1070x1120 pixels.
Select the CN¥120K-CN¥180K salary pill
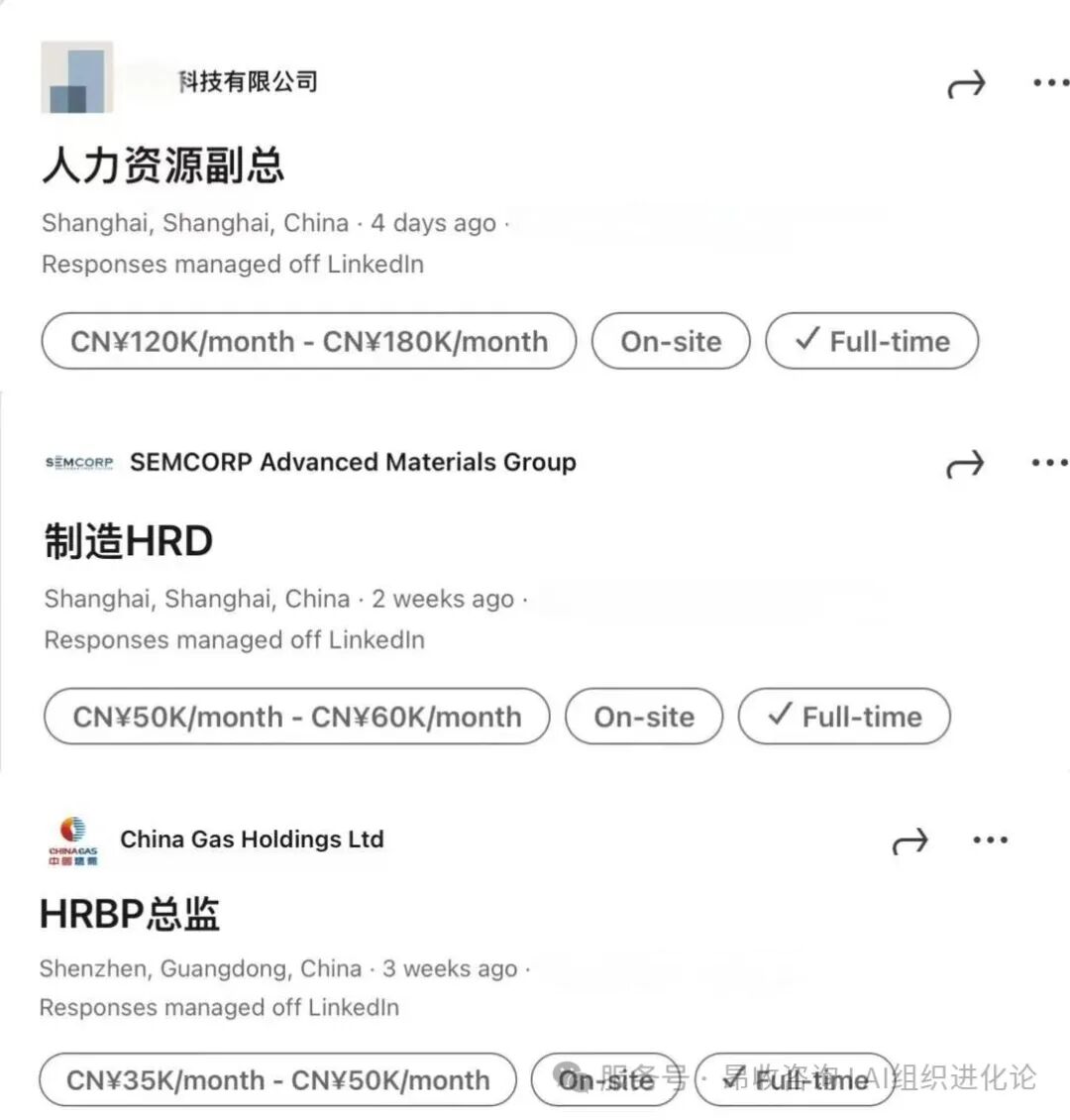pos(308,341)
